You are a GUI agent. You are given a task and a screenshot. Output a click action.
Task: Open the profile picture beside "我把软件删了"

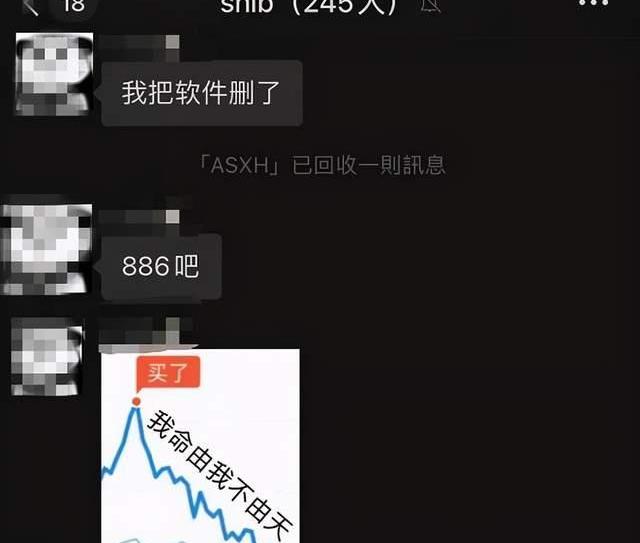point(54,73)
